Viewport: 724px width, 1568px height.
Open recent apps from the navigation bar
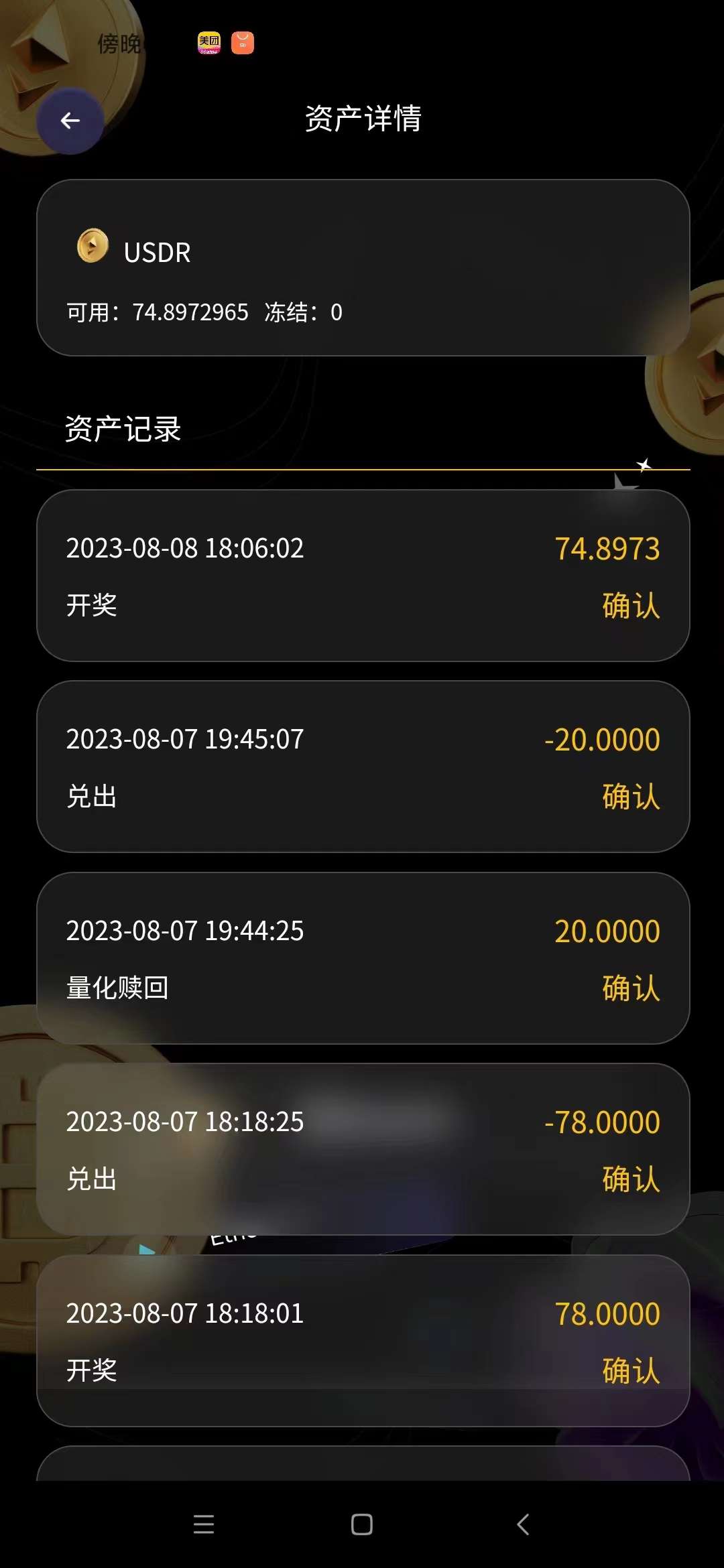click(204, 1524)
